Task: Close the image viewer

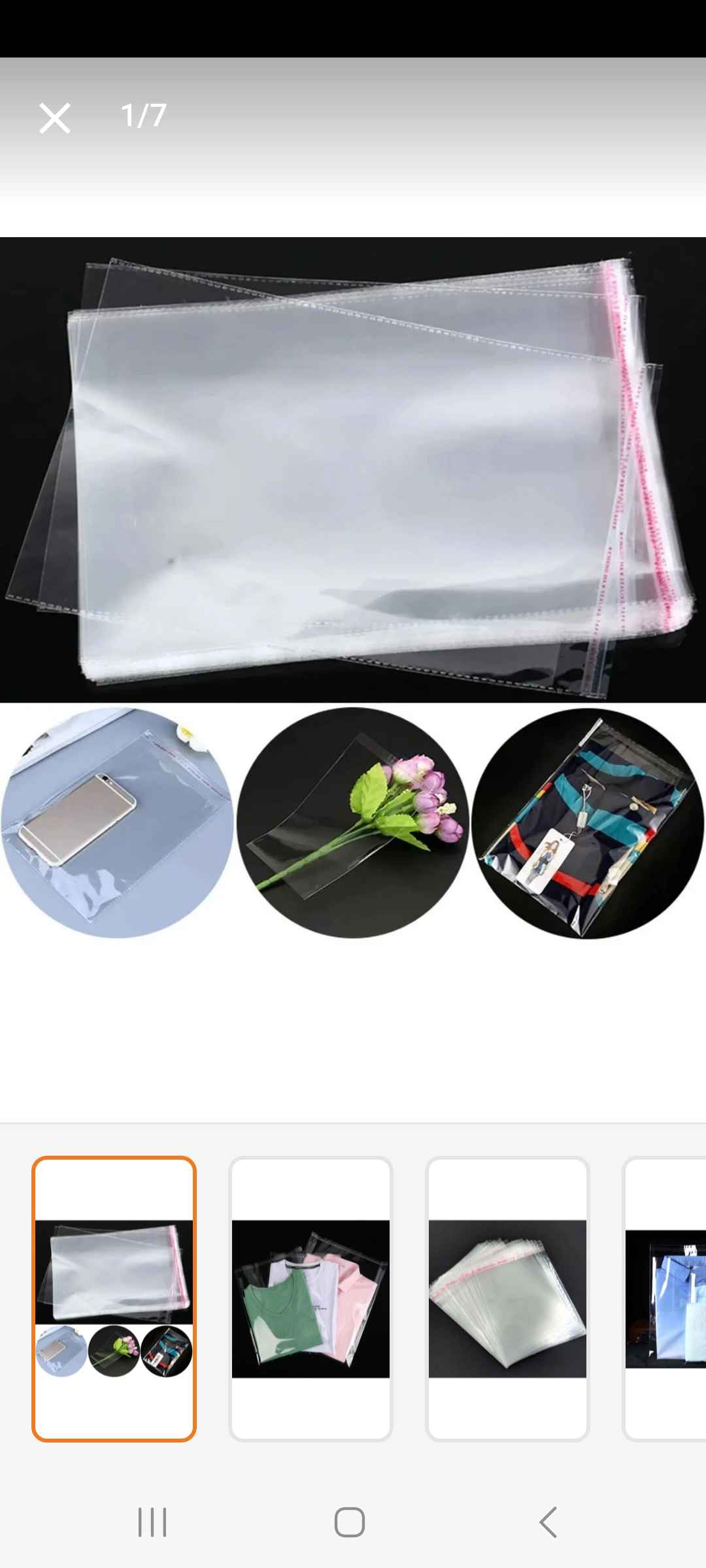Action: click(54, 118)
